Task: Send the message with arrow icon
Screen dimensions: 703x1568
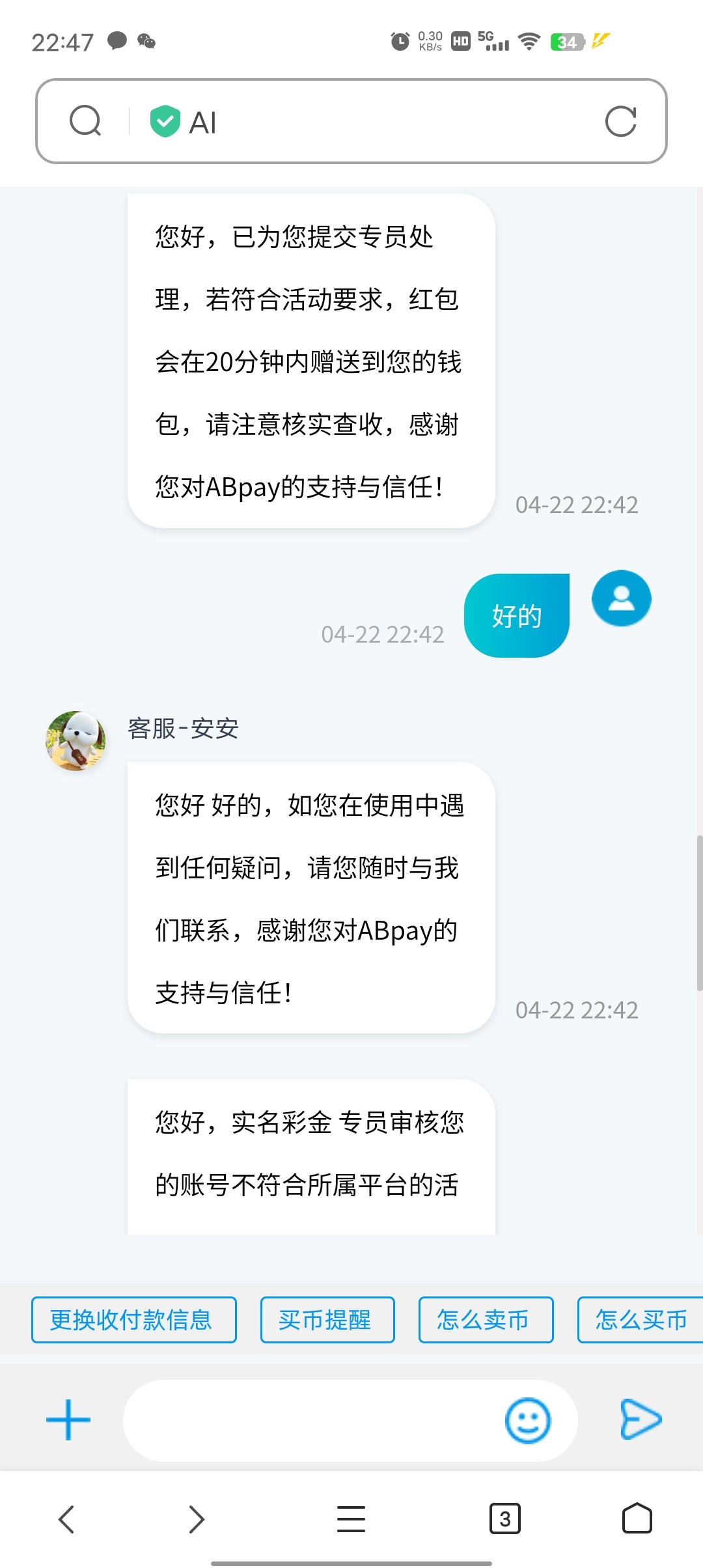Action: [641, 1420]
